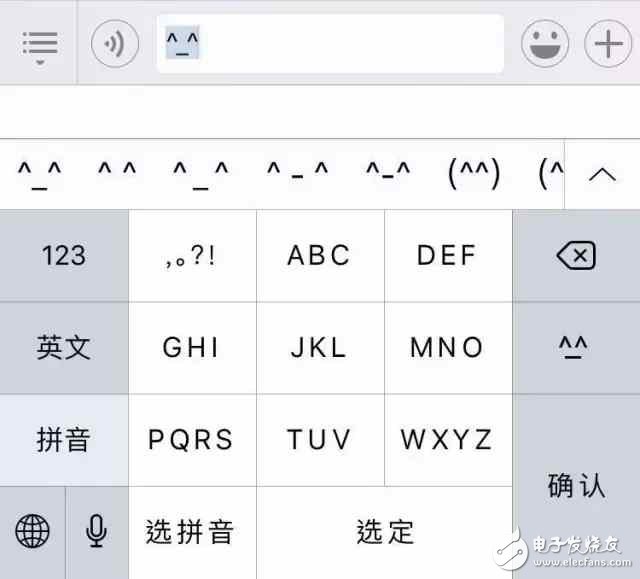Confirm input with 确认
Image resolution: width=640 pixels, height=579 pixels.
[x=576, y=485]
